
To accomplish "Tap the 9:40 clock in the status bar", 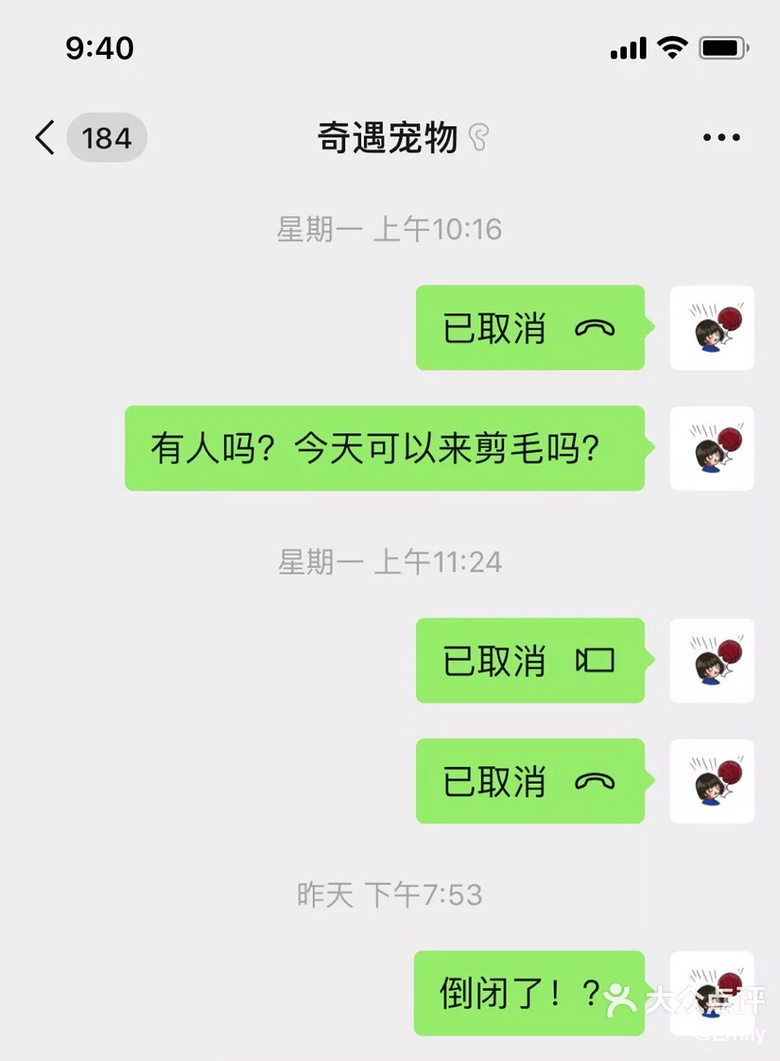I will (100, 47).
